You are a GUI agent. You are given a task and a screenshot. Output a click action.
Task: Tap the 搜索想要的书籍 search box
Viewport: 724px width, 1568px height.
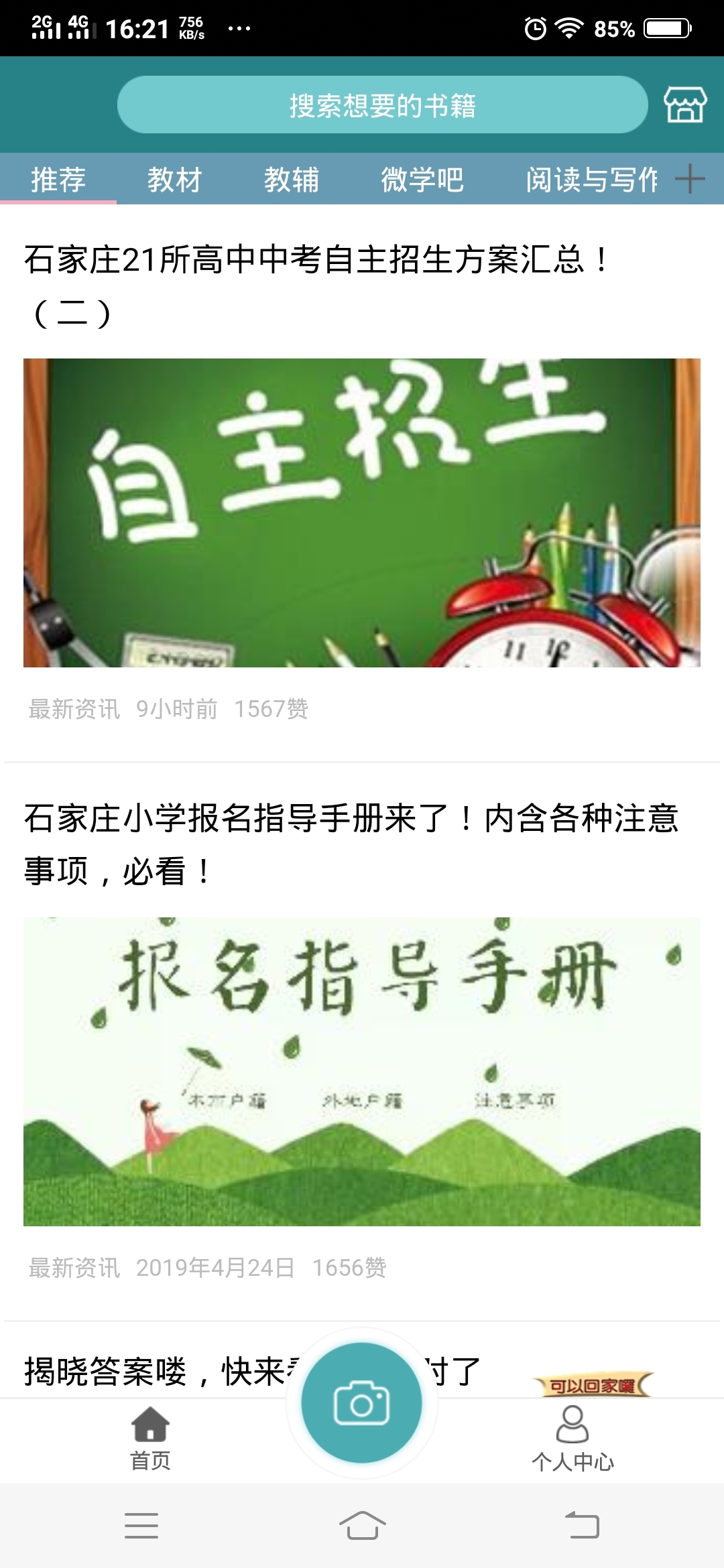pyautogui.click(x=382, y=105)
